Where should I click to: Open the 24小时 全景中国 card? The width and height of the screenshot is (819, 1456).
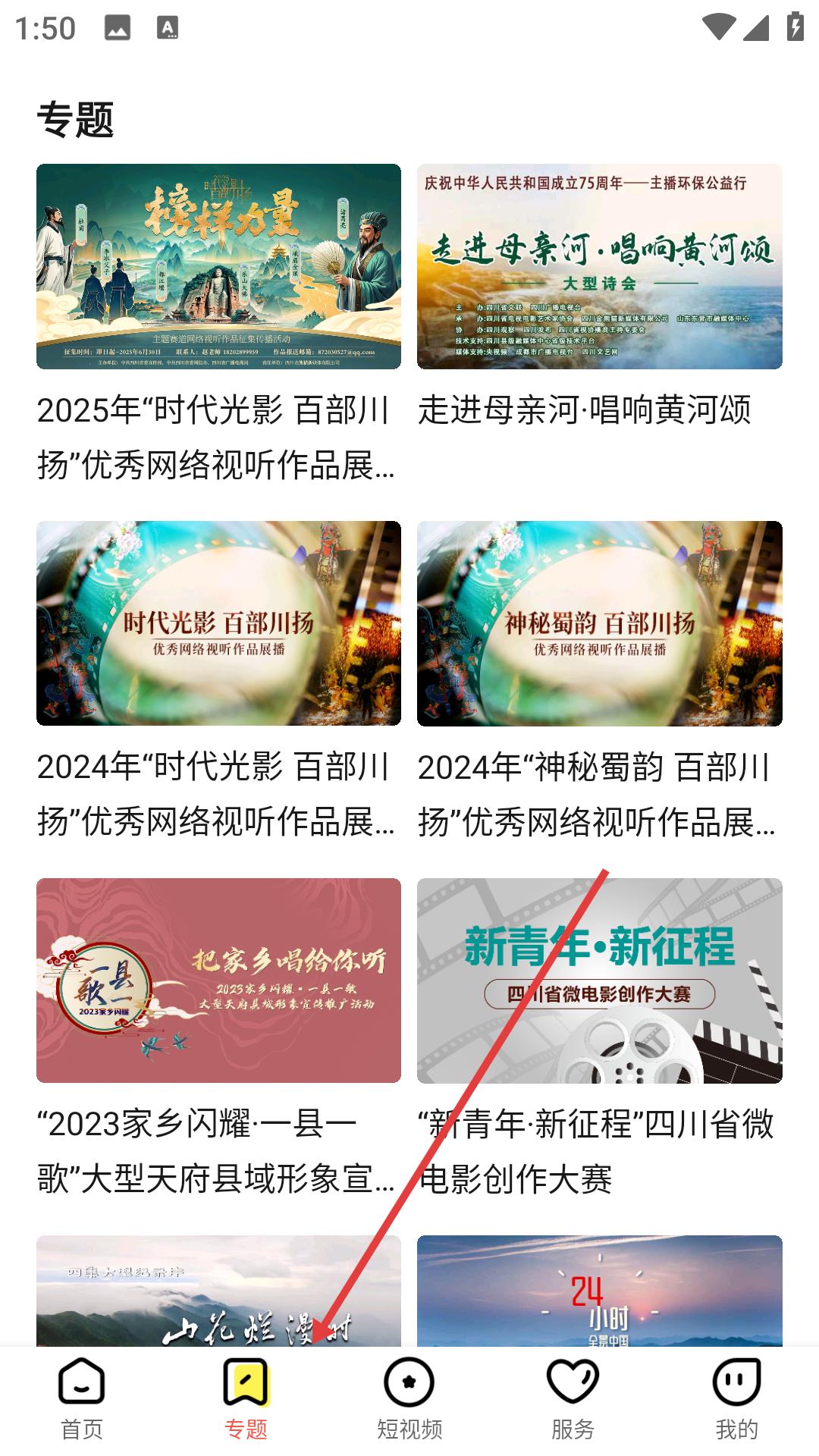pyautogui.click(x=599, y=1291)
